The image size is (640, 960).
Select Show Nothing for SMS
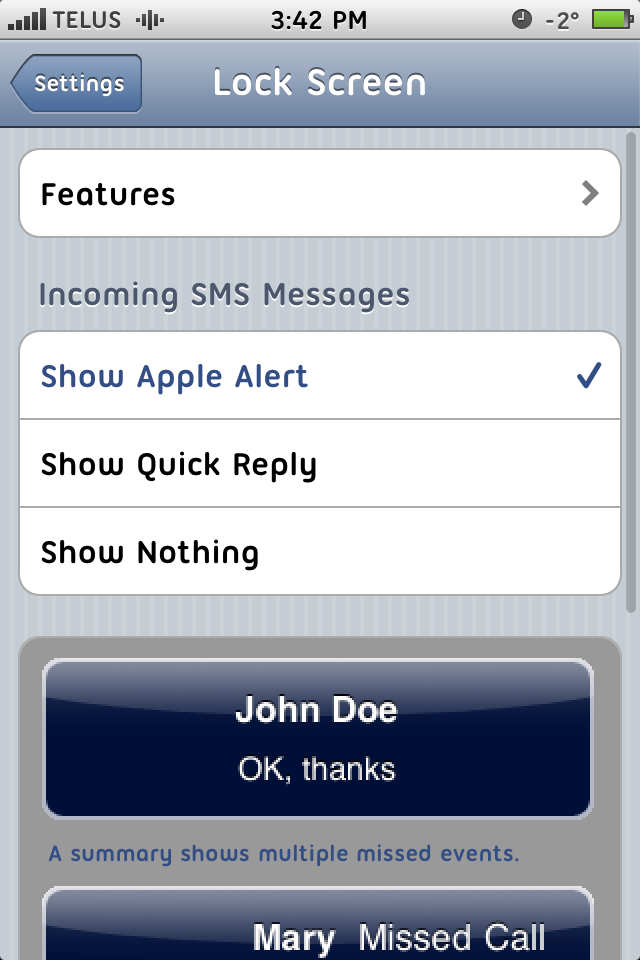pyautogui.click(x=320, y=552)
